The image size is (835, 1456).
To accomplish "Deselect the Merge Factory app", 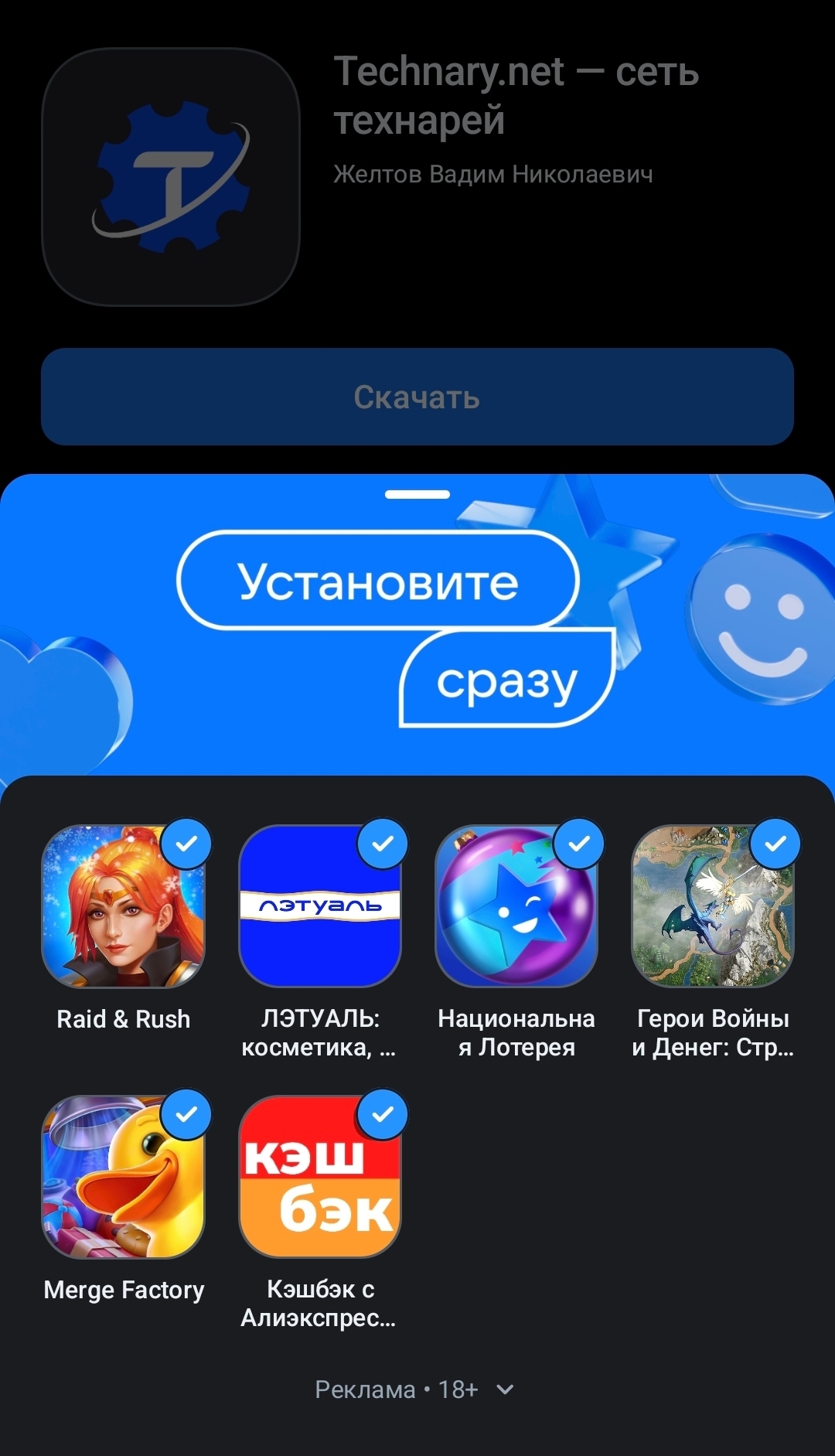I will tap(186, 1114).
